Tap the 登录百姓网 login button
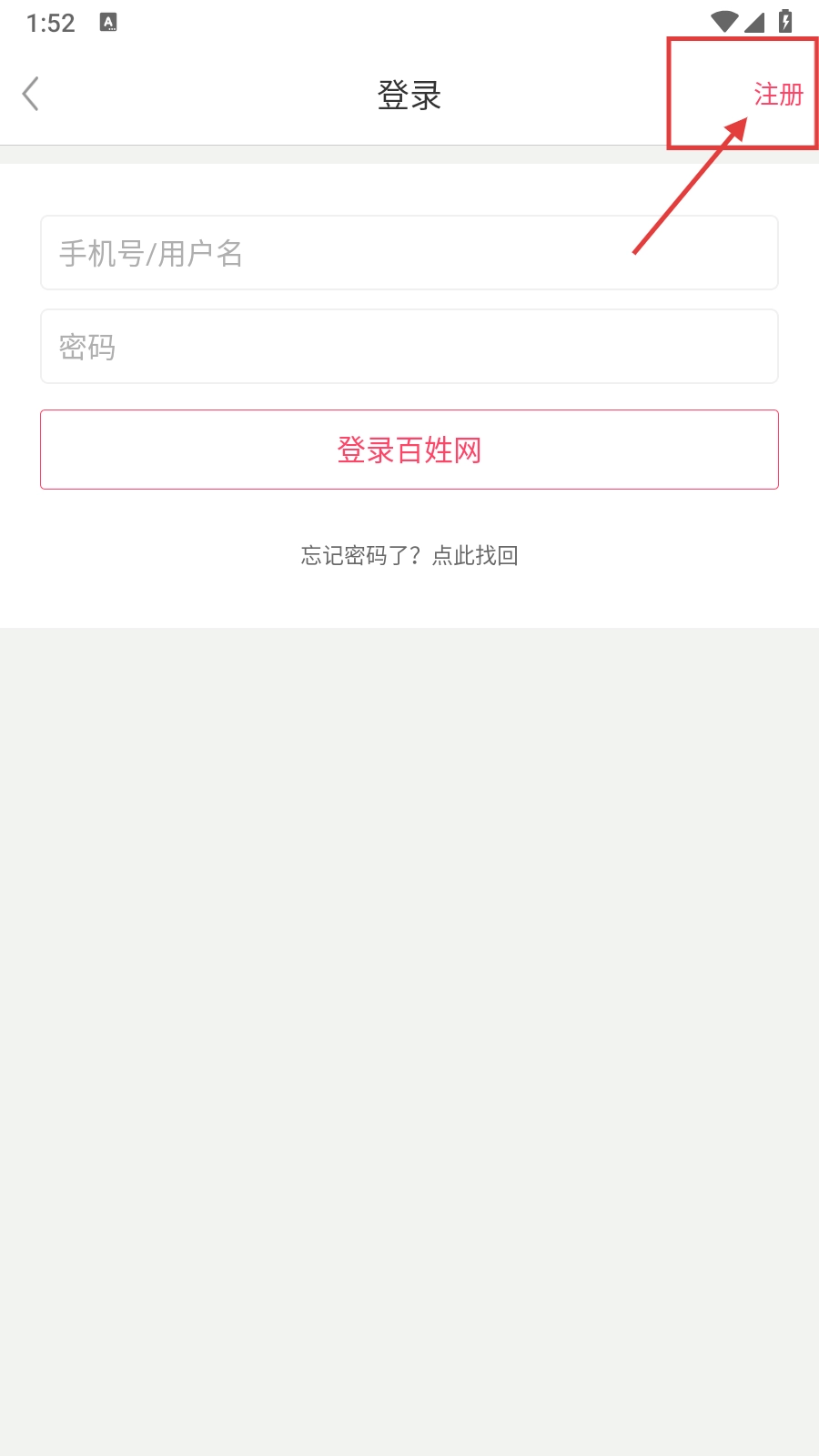This screenshot has height=1456, width=819. tap(409, 450)
